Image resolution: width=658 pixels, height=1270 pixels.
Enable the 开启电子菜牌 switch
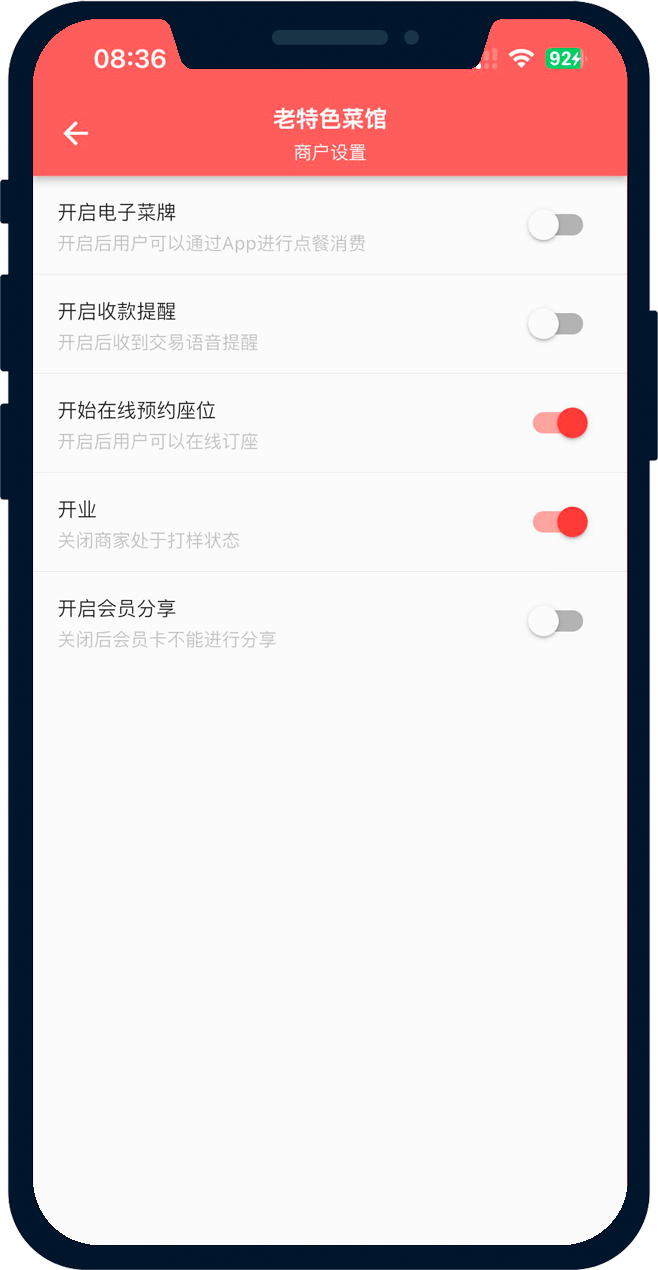pyautogui.click(x=556, y=225)
